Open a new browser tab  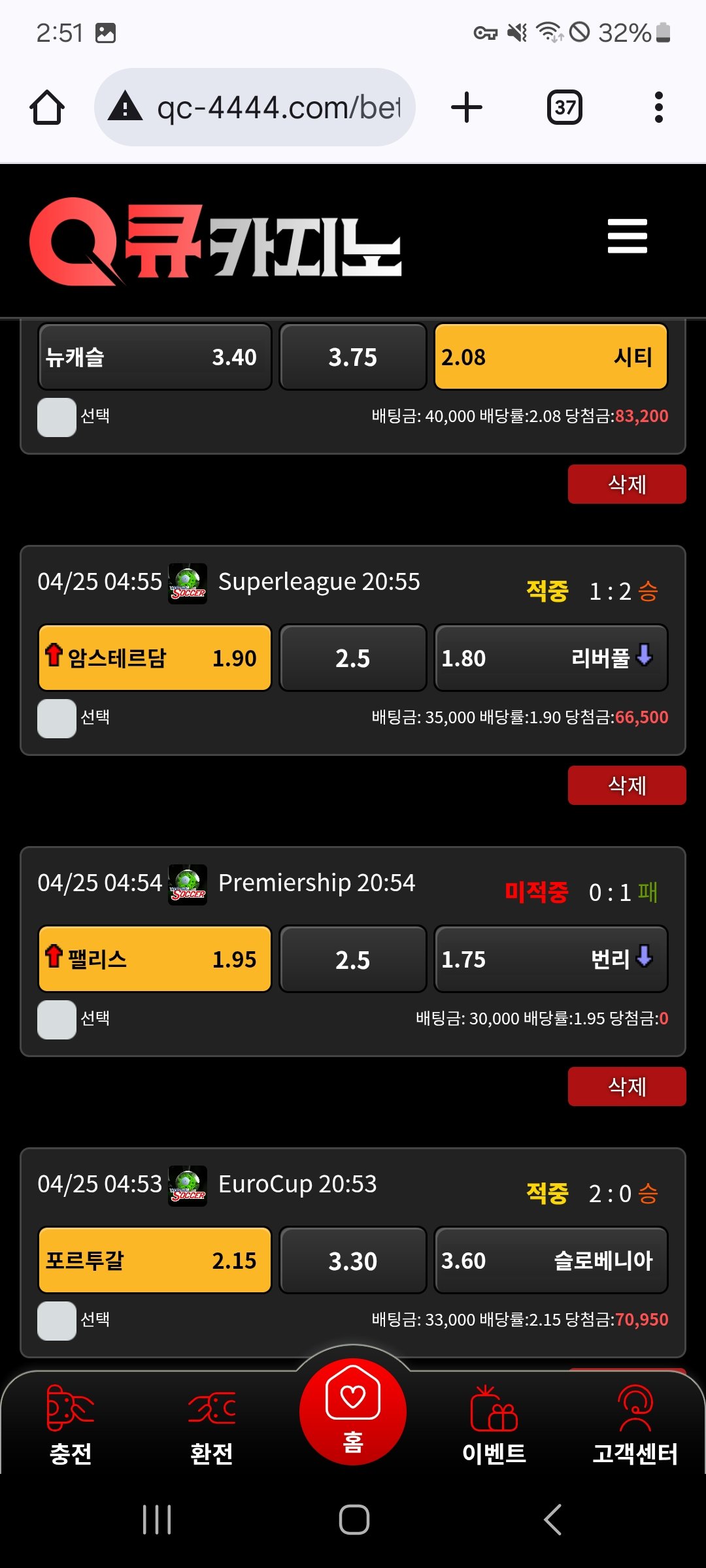467,108
